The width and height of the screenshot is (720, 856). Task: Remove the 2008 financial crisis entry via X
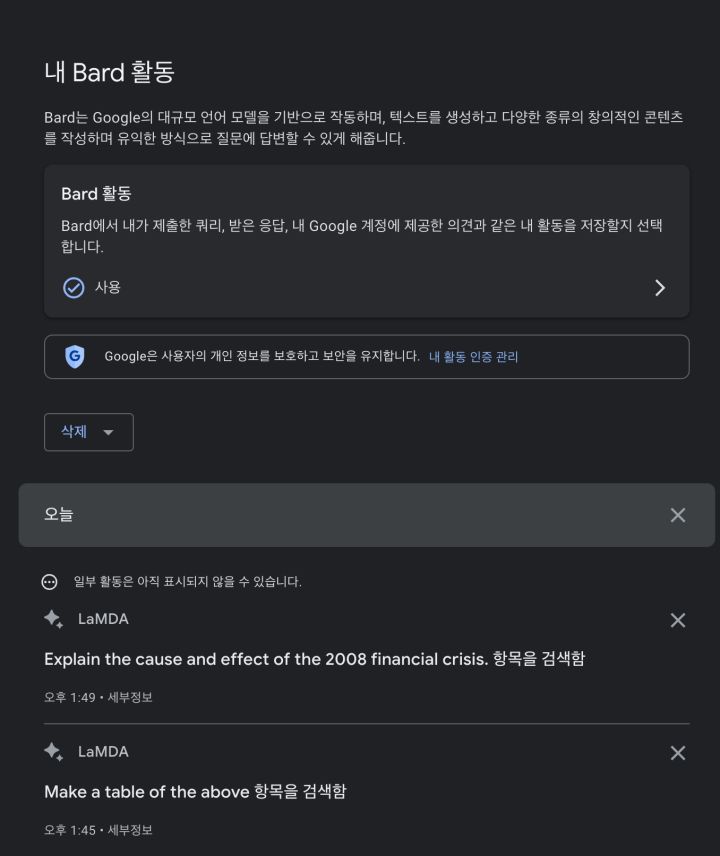click(678, 620)
